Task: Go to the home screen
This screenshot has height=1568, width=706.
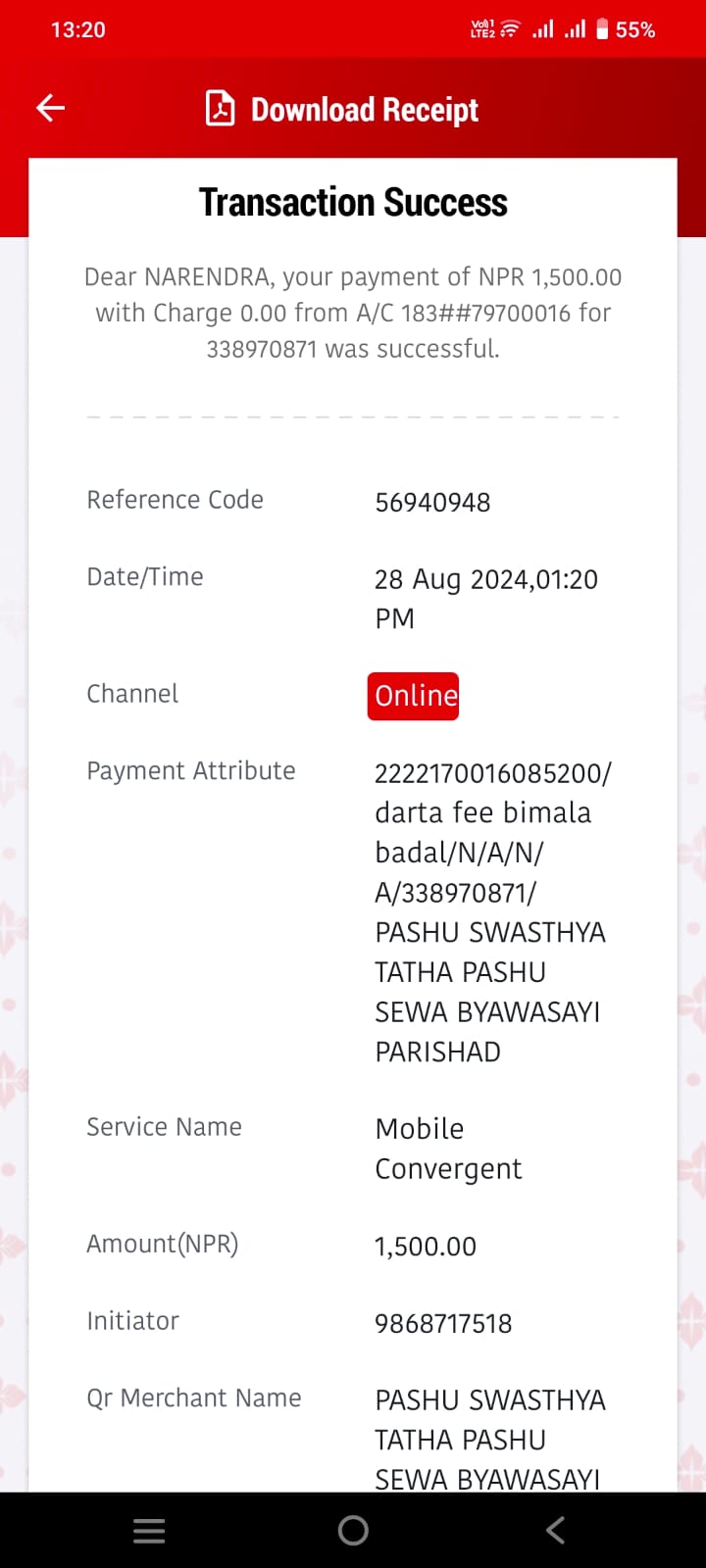Action: pyautogui.click(x=353, y=1531)
